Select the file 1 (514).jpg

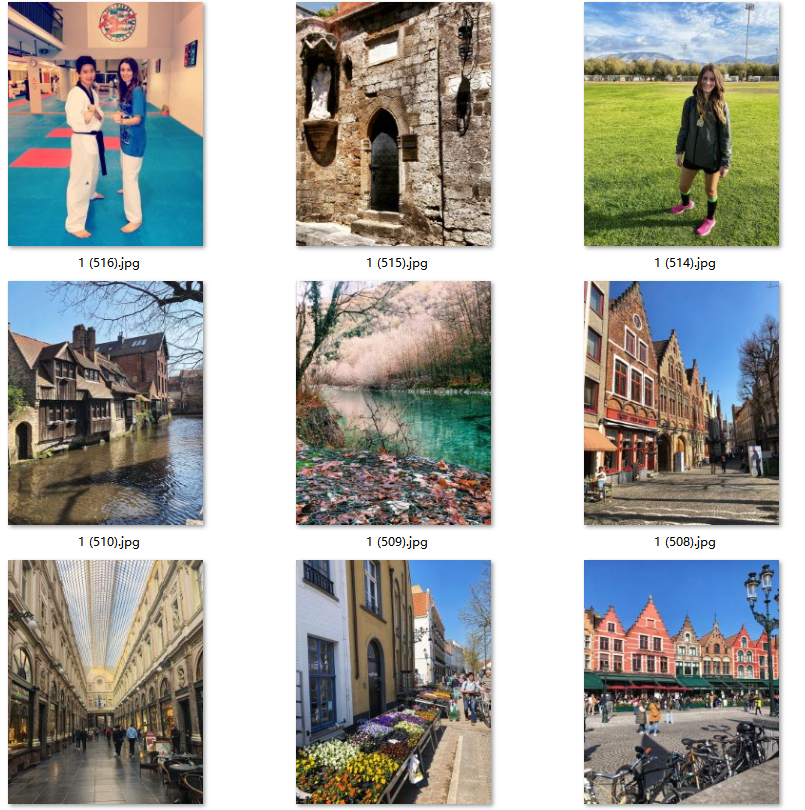click(x=682, y=124)
